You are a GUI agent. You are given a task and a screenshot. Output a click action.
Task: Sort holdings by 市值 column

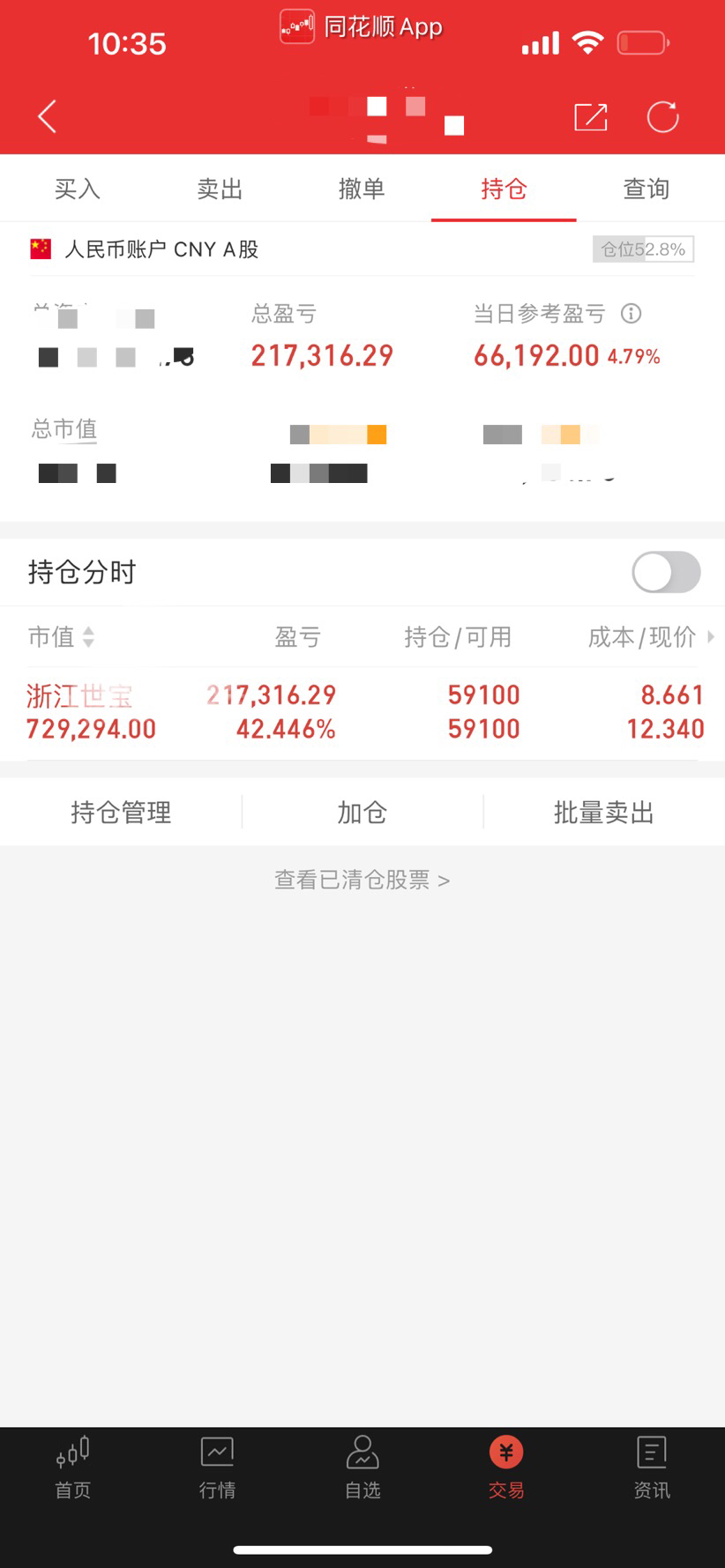click(x=61, y=637)
